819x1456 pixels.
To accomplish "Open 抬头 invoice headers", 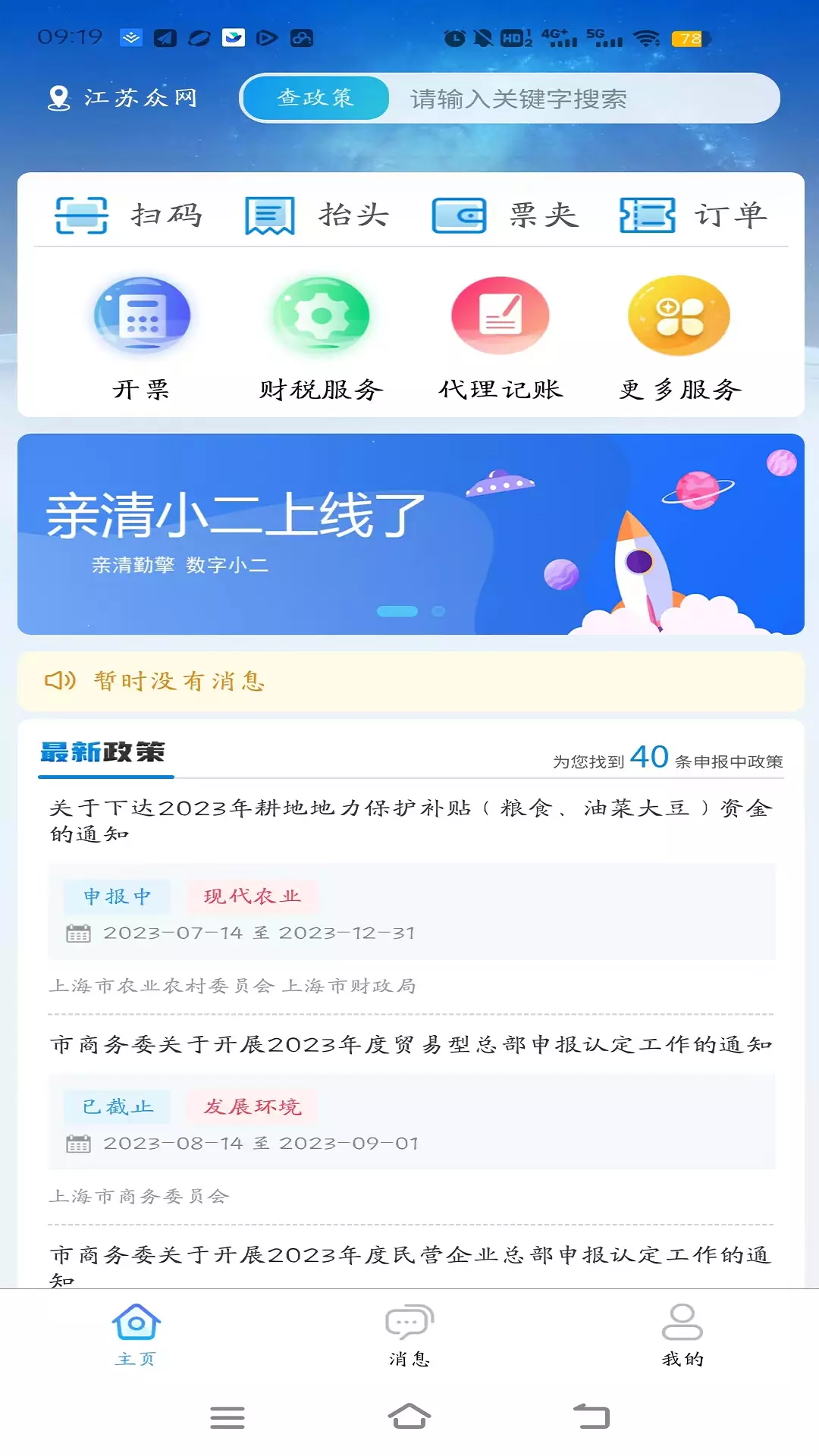I will pyautogui.click(x=317, y=215).
